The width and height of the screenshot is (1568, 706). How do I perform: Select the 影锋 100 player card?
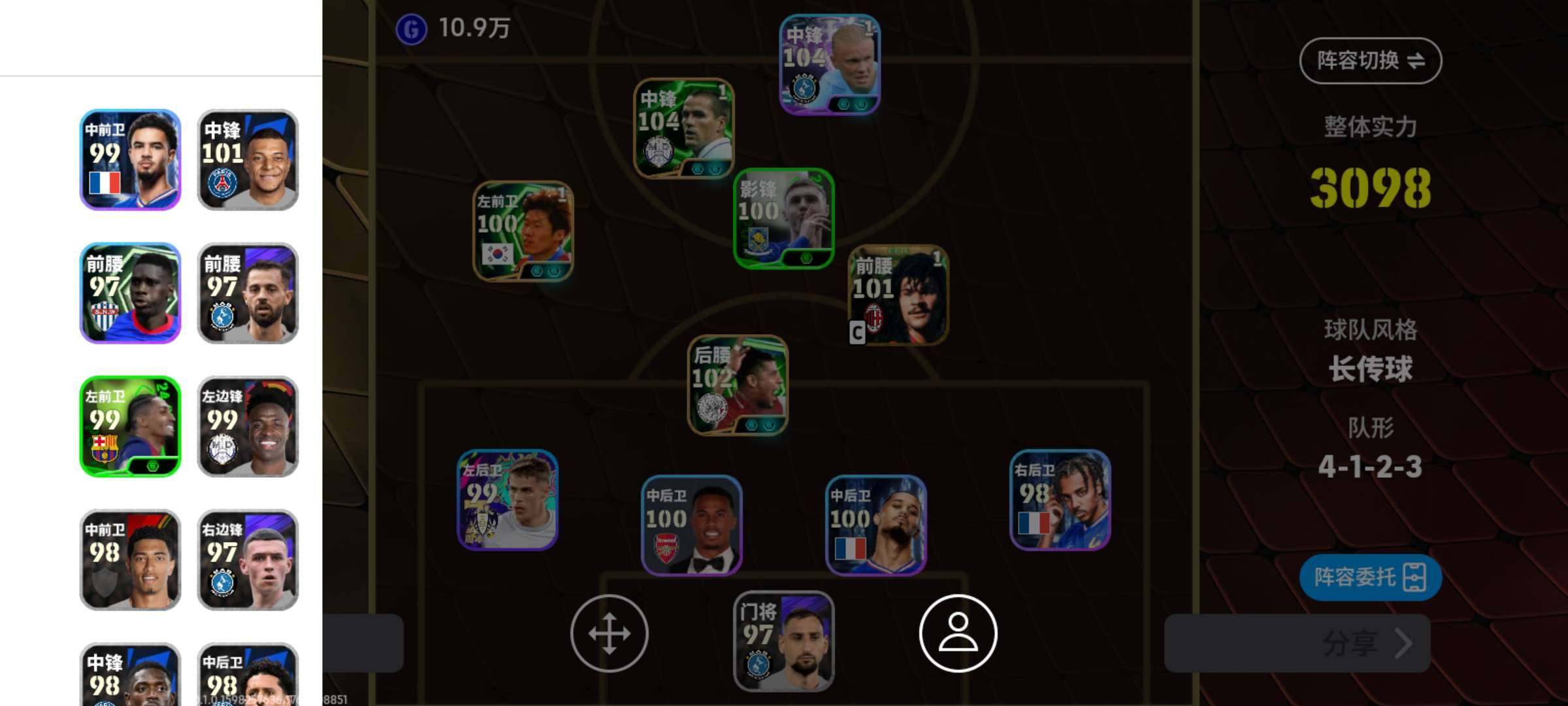[x=783, y=219]
